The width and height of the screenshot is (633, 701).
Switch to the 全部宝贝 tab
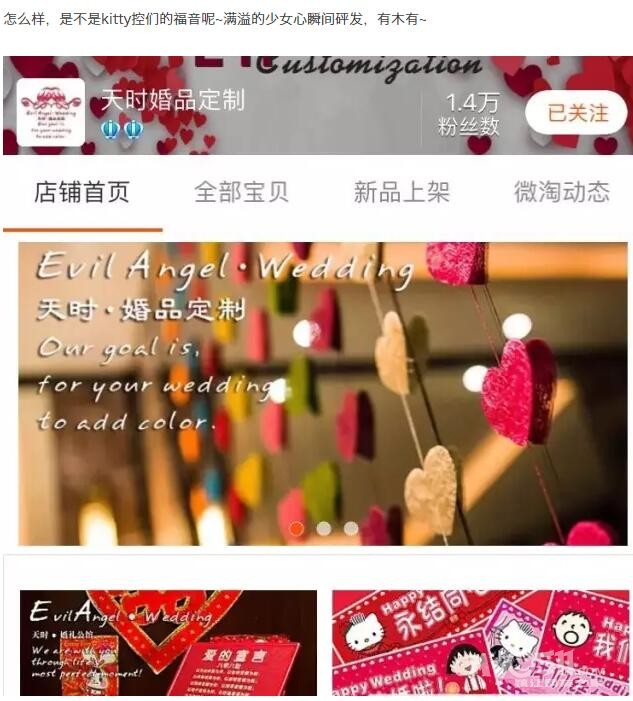pyautogui.click(x=241, y=192)
